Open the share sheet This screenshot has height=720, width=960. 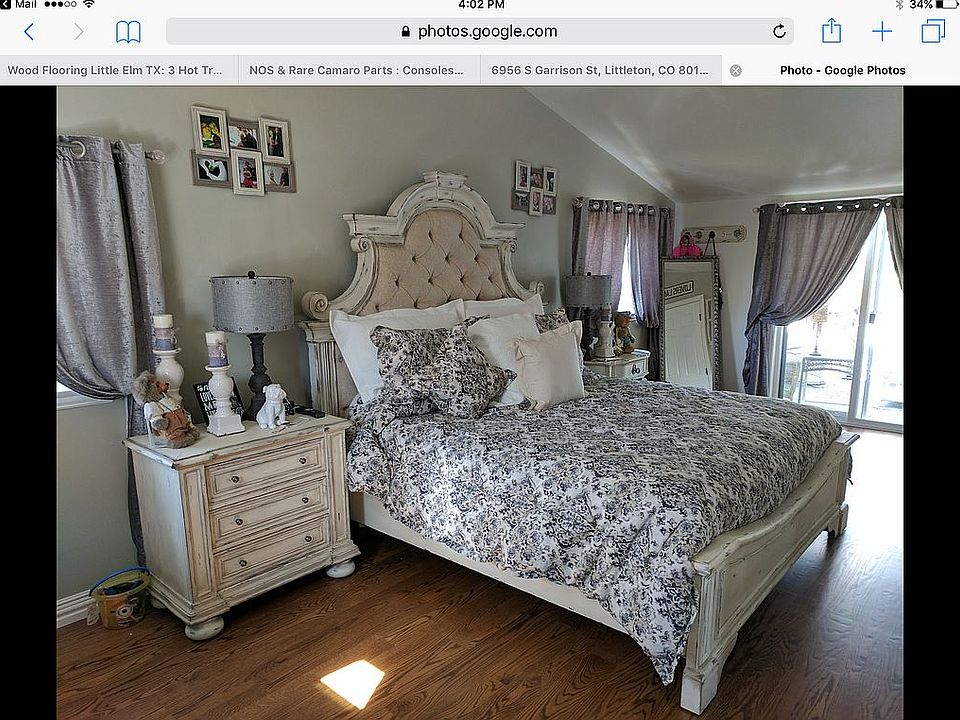point(831,31)
